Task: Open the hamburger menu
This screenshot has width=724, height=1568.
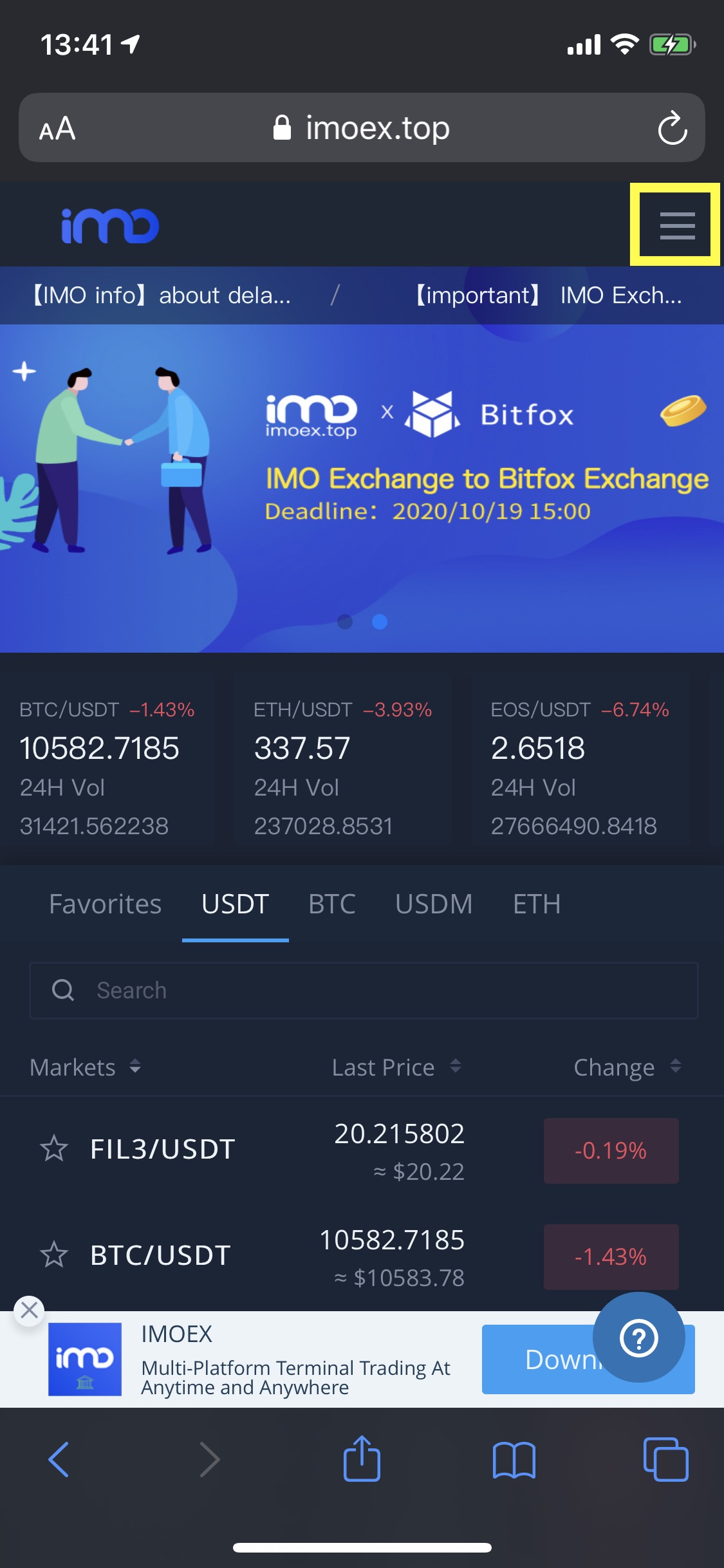Action: click(x=676, y=225)
